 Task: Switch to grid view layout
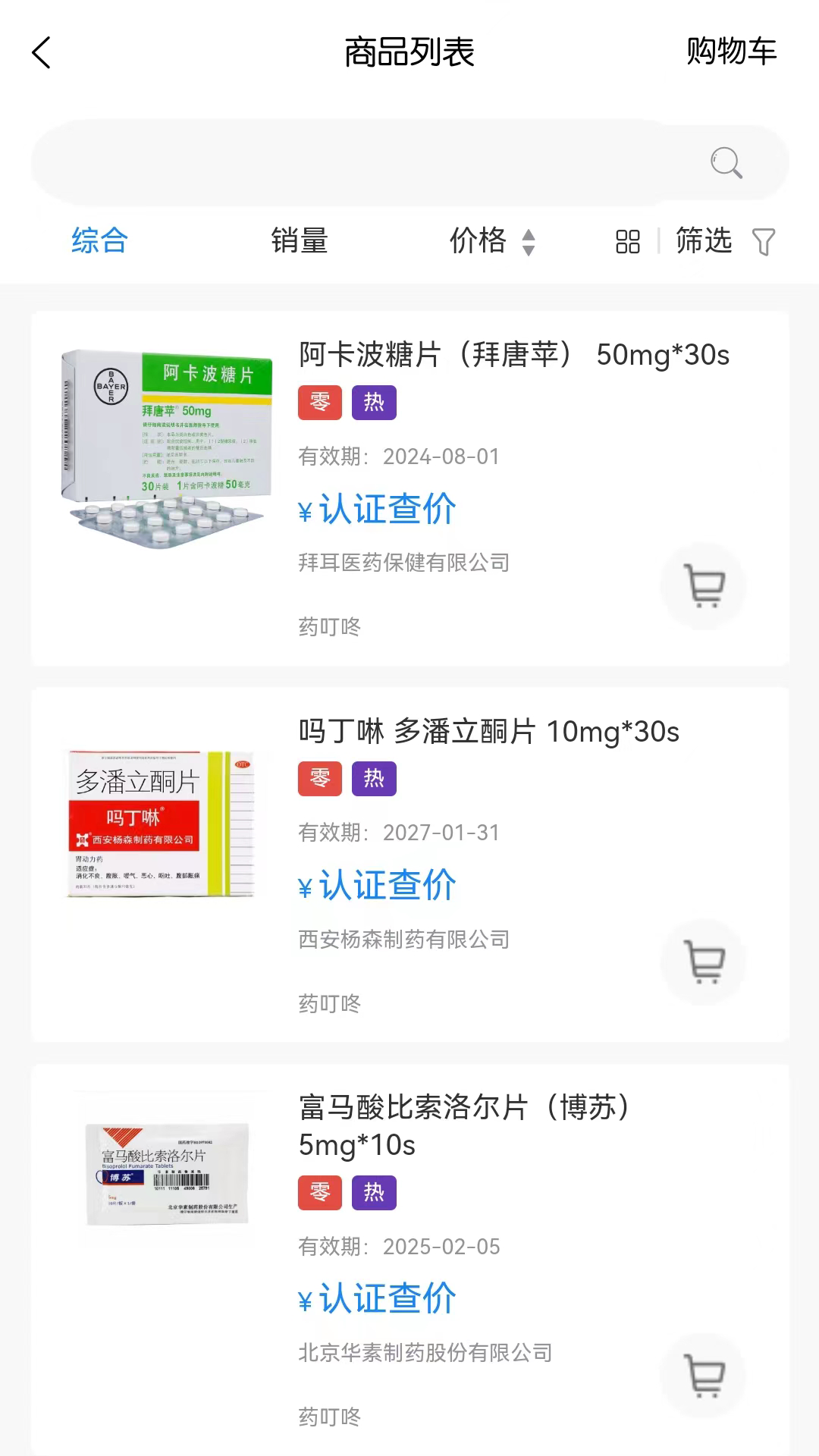(628, 242)
